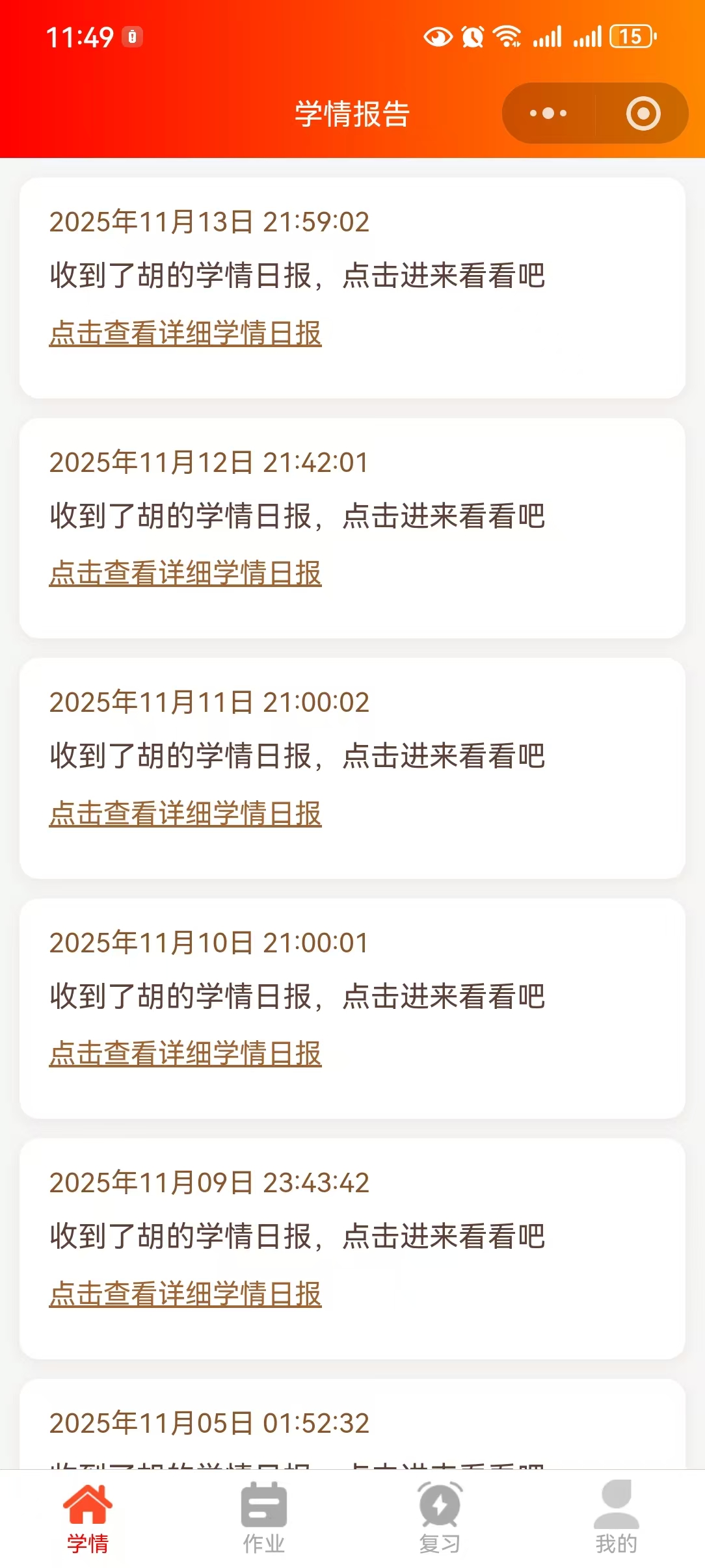
Task: Open the mini program more-options menu
Action: (x=548, y=114)
